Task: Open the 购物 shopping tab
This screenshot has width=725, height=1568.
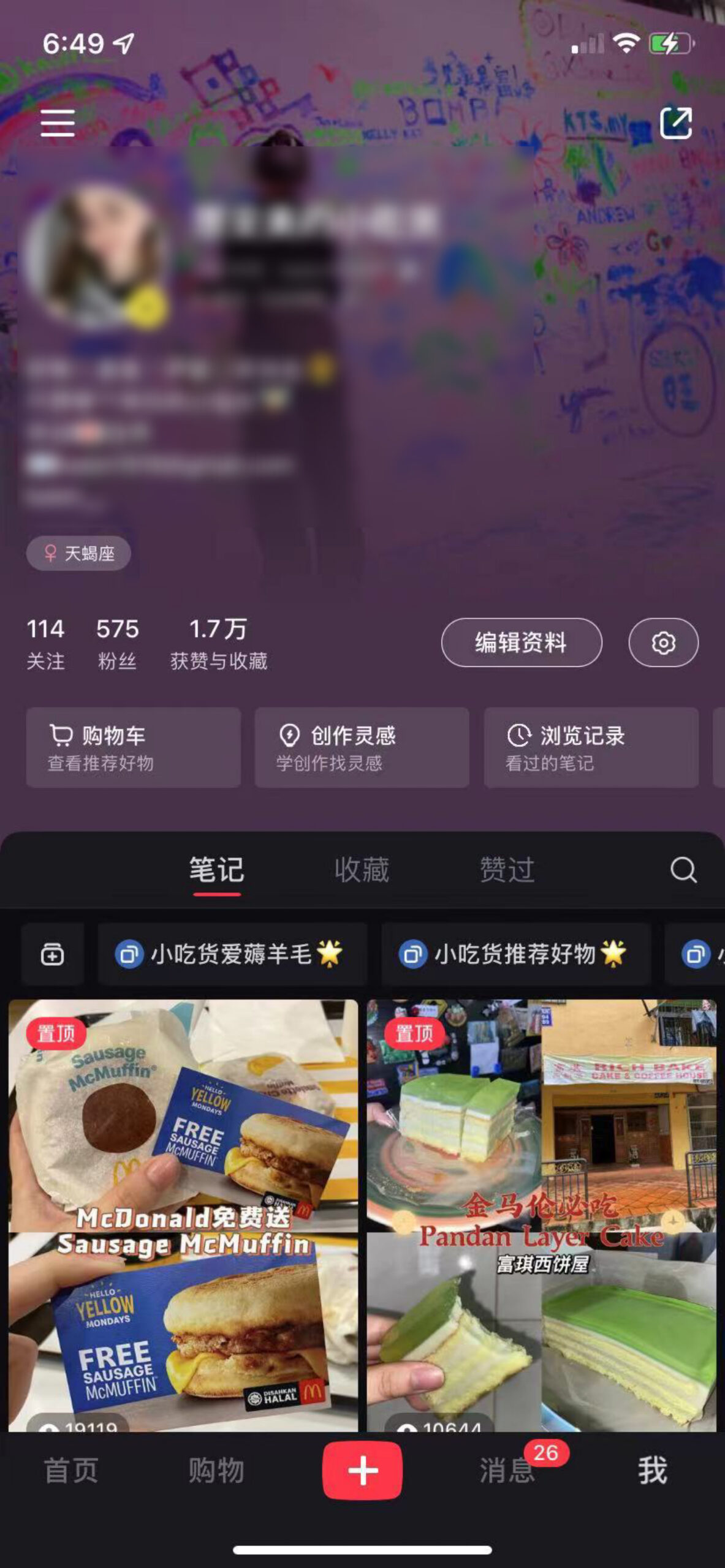Action: (x=216, y=1470)
